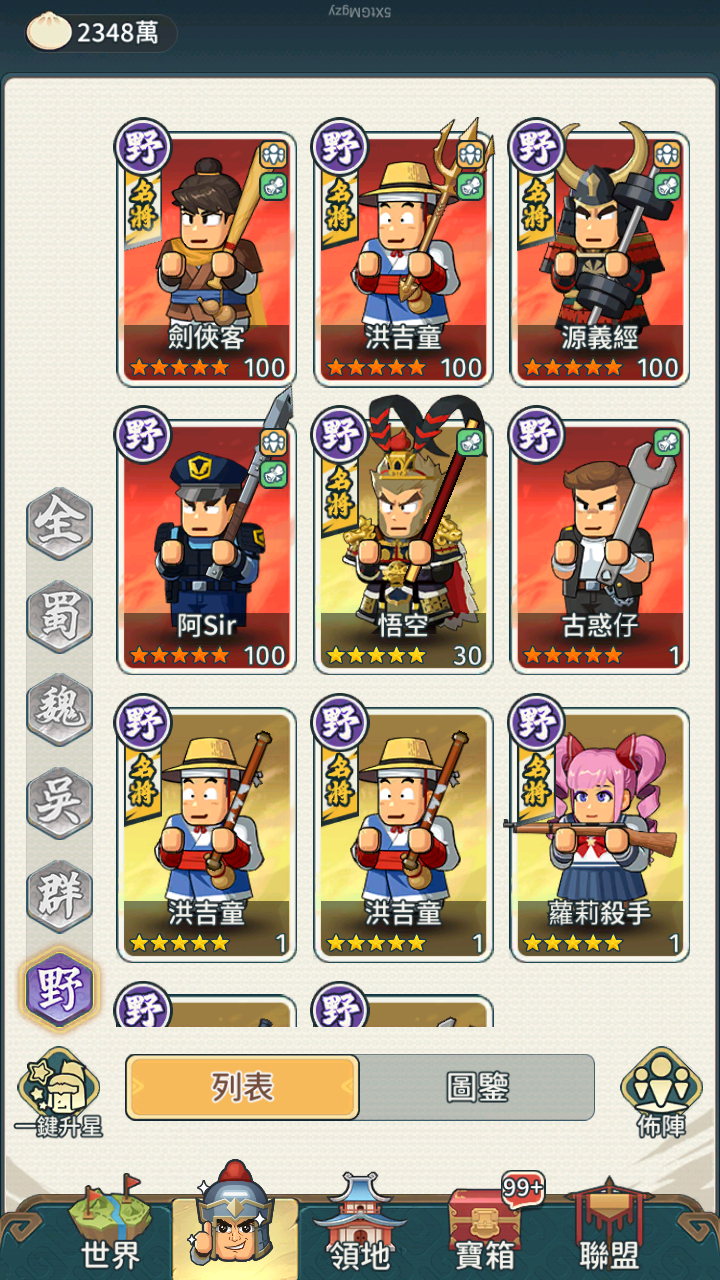Filter heroes by 群 faction
This screenshot has width=720, height=1280.
[59, 894]
